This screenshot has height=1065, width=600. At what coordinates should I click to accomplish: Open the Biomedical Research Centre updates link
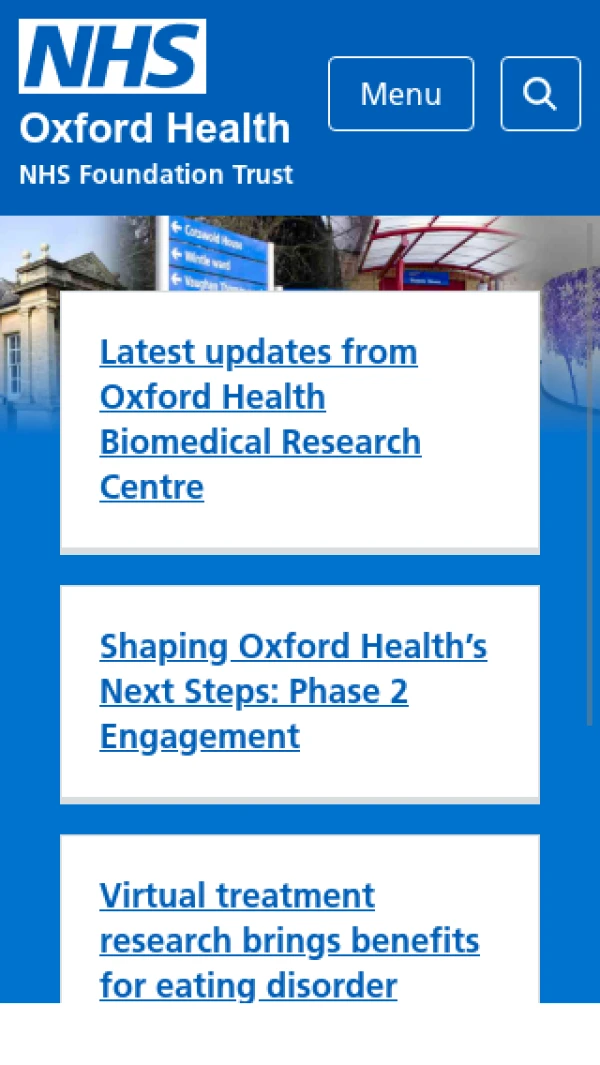pyautogui.click(x=260, y=419)
